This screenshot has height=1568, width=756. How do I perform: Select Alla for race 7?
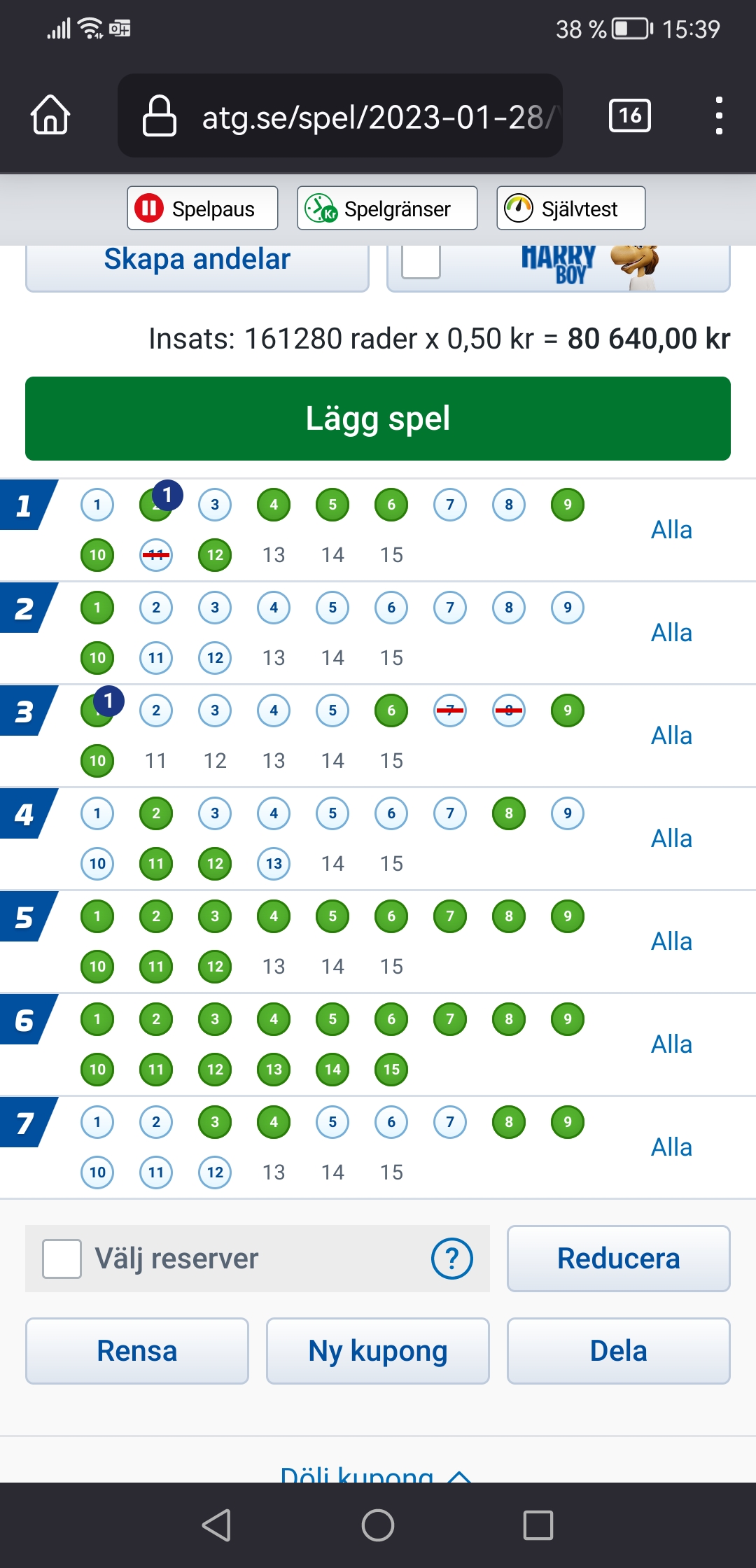click(671, 1147)
